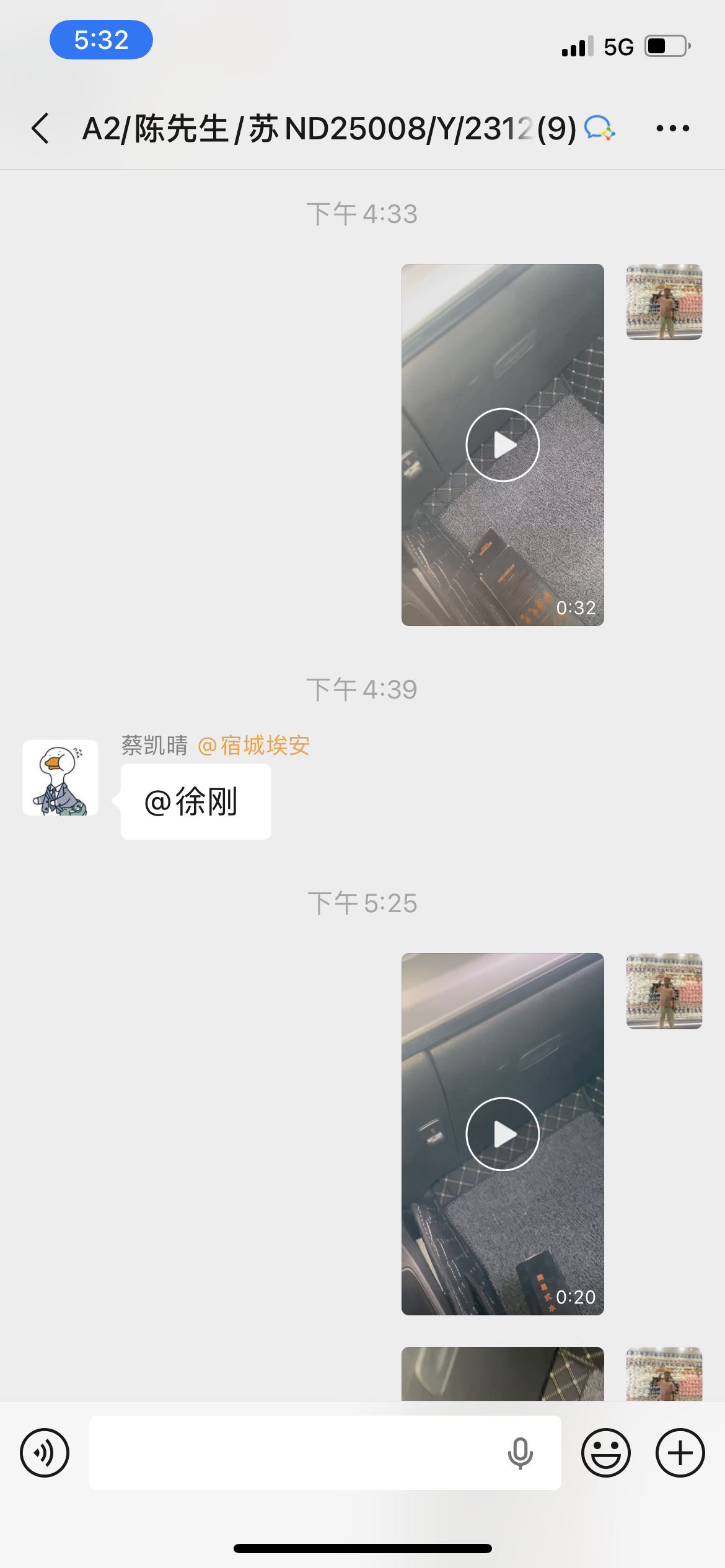The height and width of the screenshot is (1568, 725).
Task: Start dictation with the microphone icon
Action: pos(520,1453)
